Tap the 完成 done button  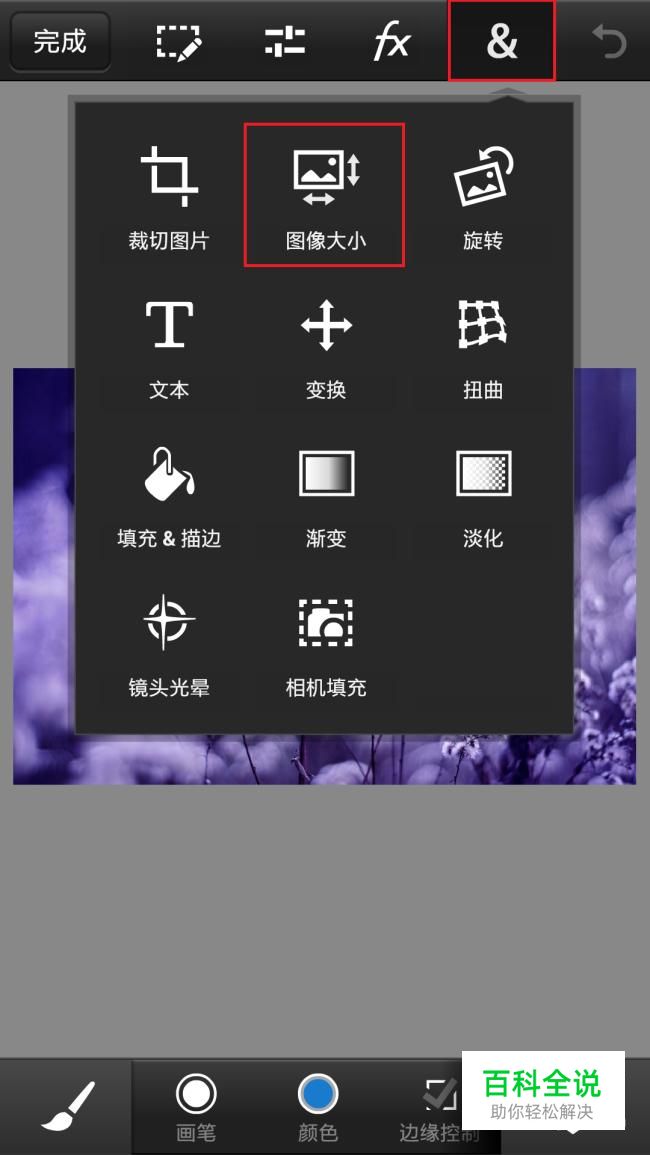(60, 42)
